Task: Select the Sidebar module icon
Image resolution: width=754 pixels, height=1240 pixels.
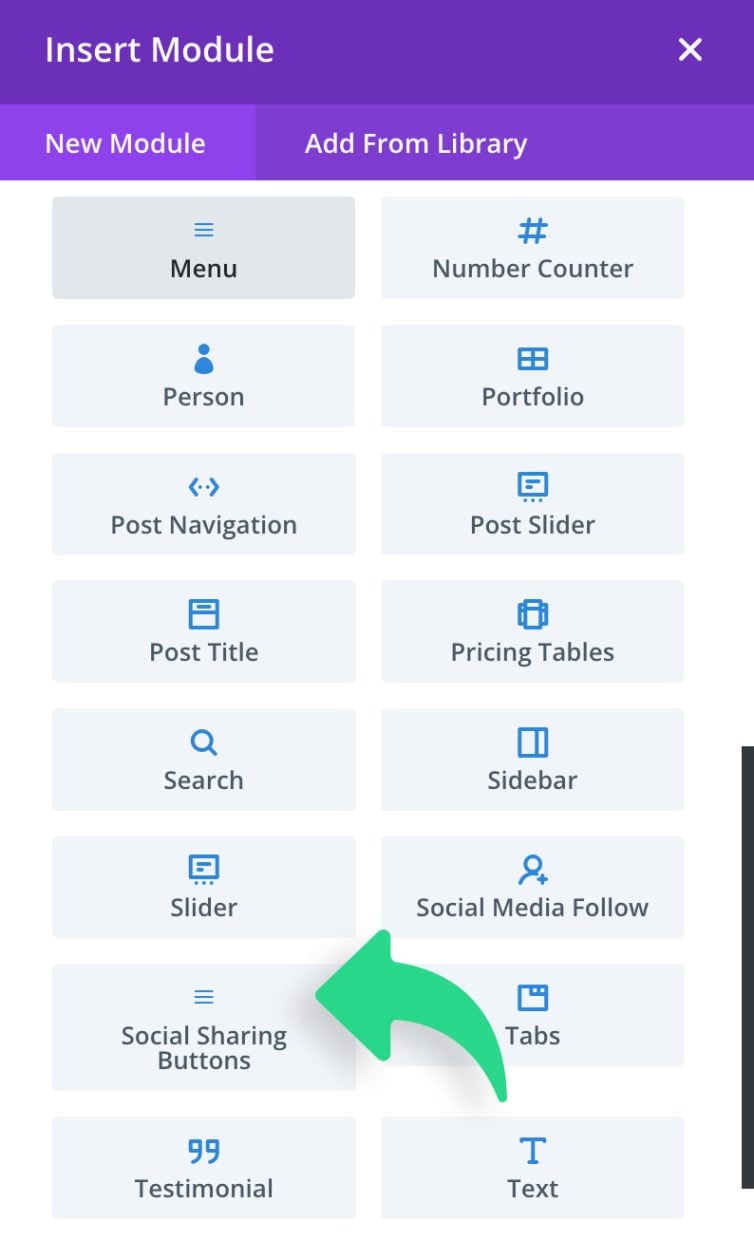Action: pyautogui.click(x=532, y=759)
